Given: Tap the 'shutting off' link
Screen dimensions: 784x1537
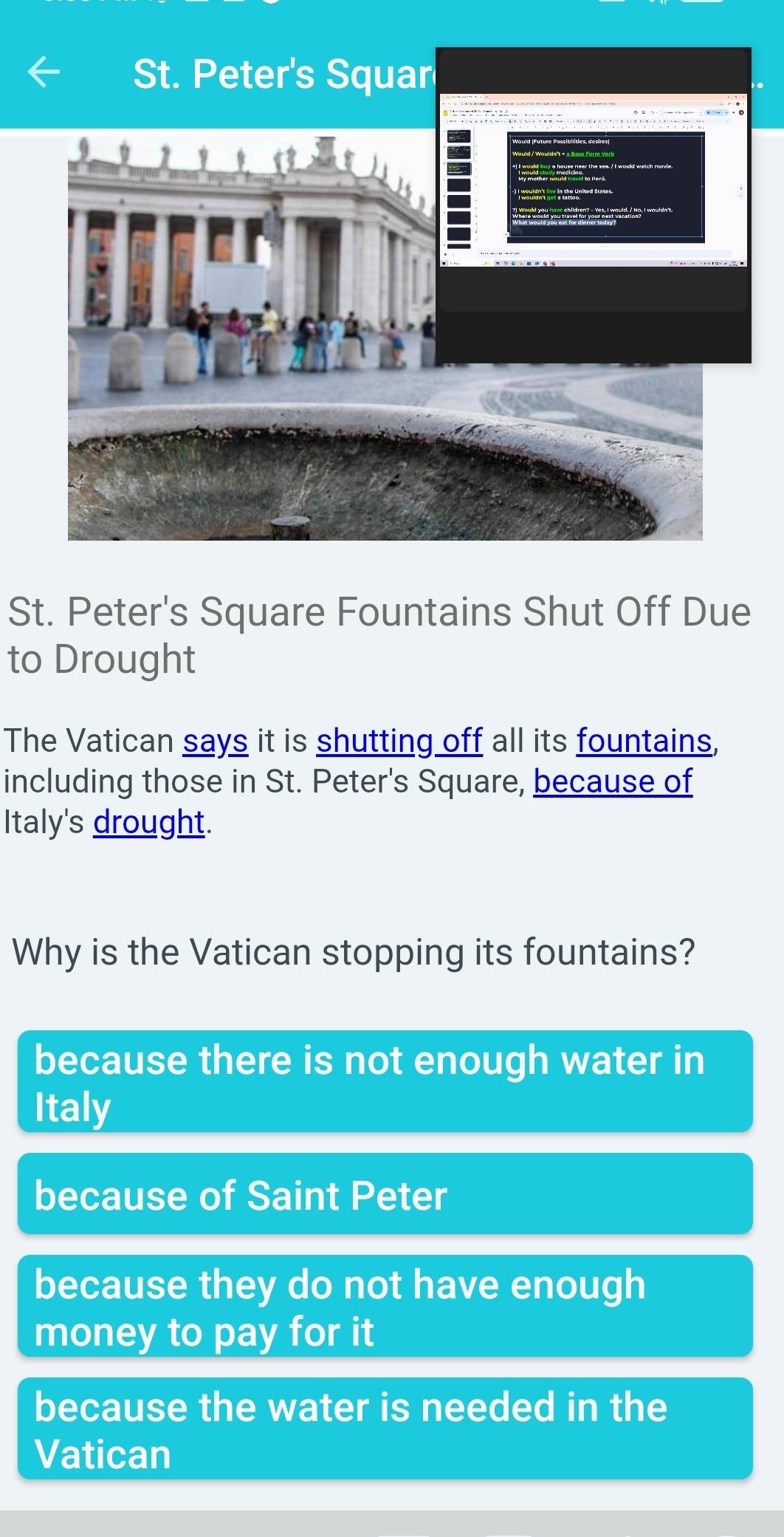Looking at the screenshot, I should coord(399,740).
